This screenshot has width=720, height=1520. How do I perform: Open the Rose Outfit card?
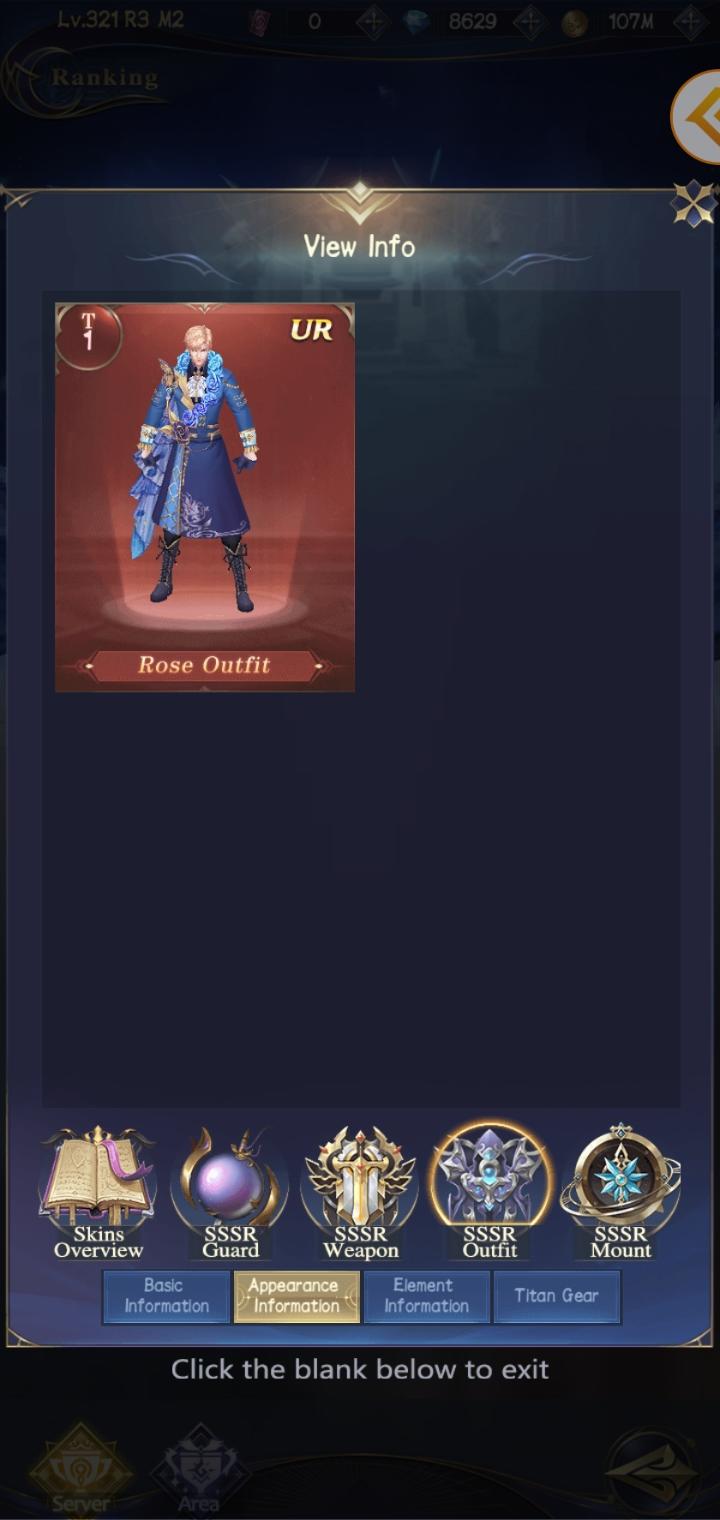205,497
